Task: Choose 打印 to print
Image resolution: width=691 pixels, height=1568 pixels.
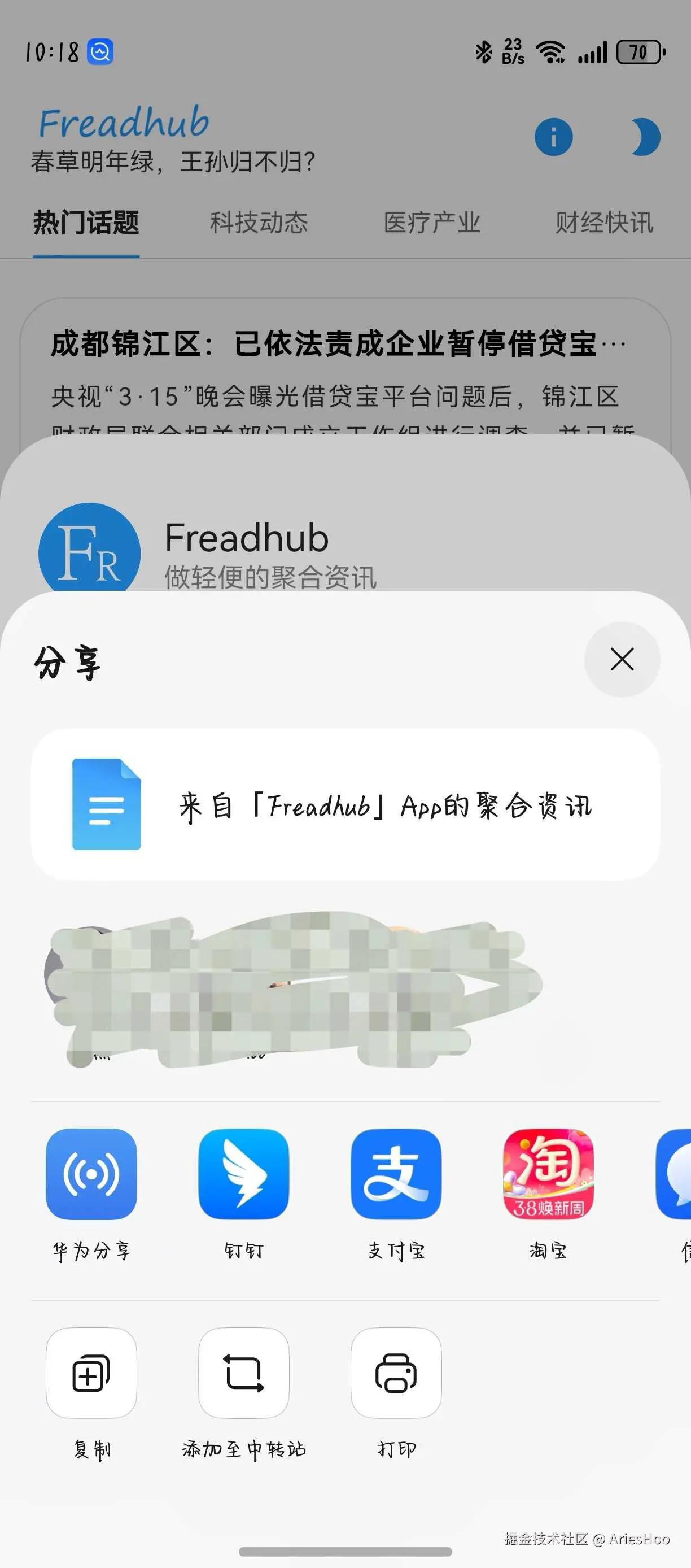Action: [x=396, y=1373]
